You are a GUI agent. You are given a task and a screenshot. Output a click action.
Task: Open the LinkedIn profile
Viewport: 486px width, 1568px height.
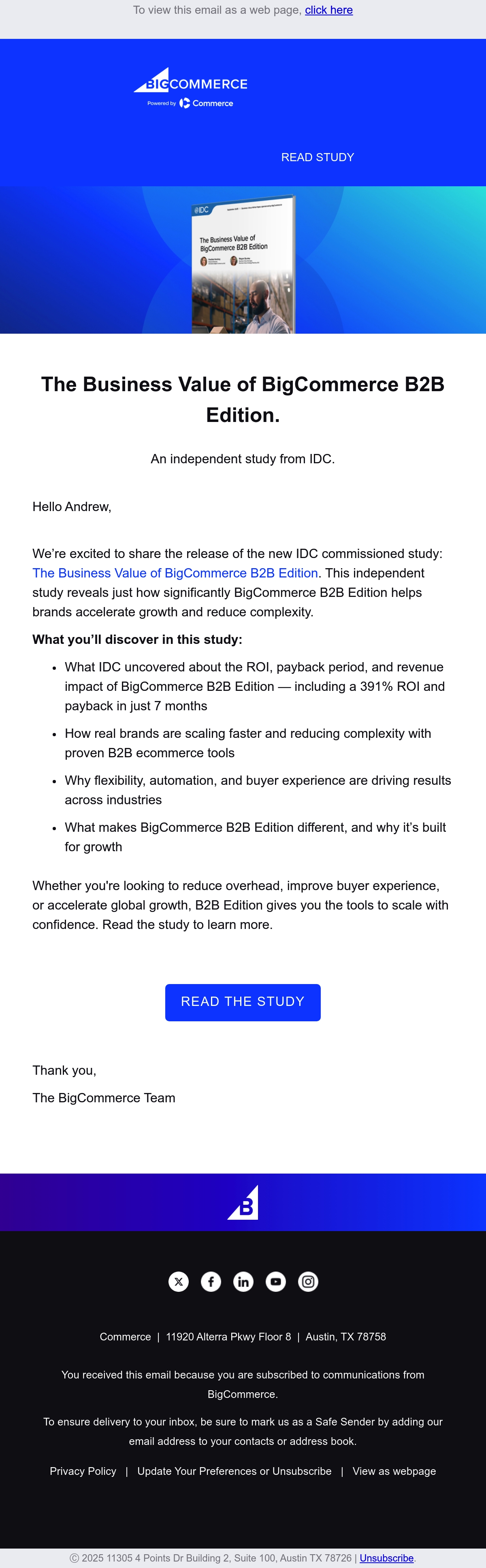click(x=243, y=1281)
